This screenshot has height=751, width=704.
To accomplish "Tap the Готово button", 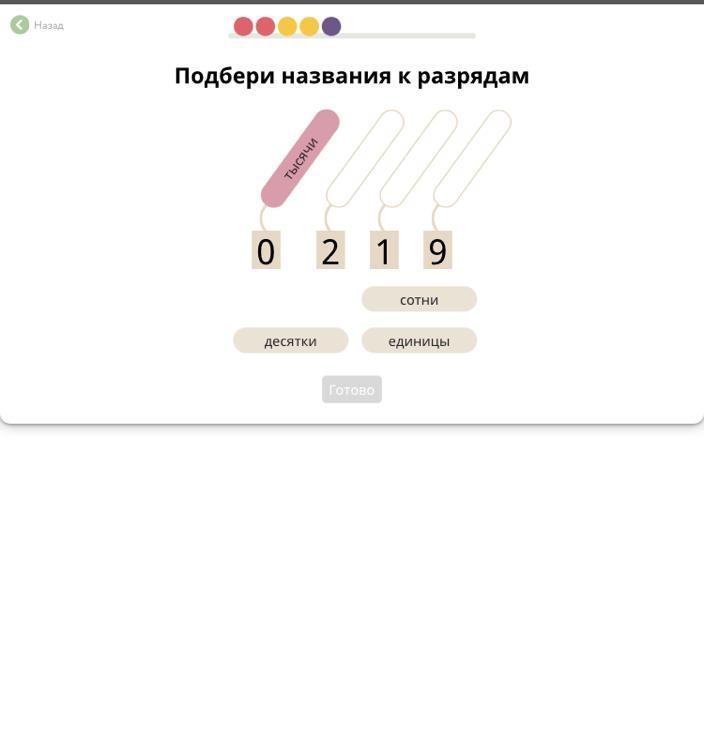I will 351,390.
